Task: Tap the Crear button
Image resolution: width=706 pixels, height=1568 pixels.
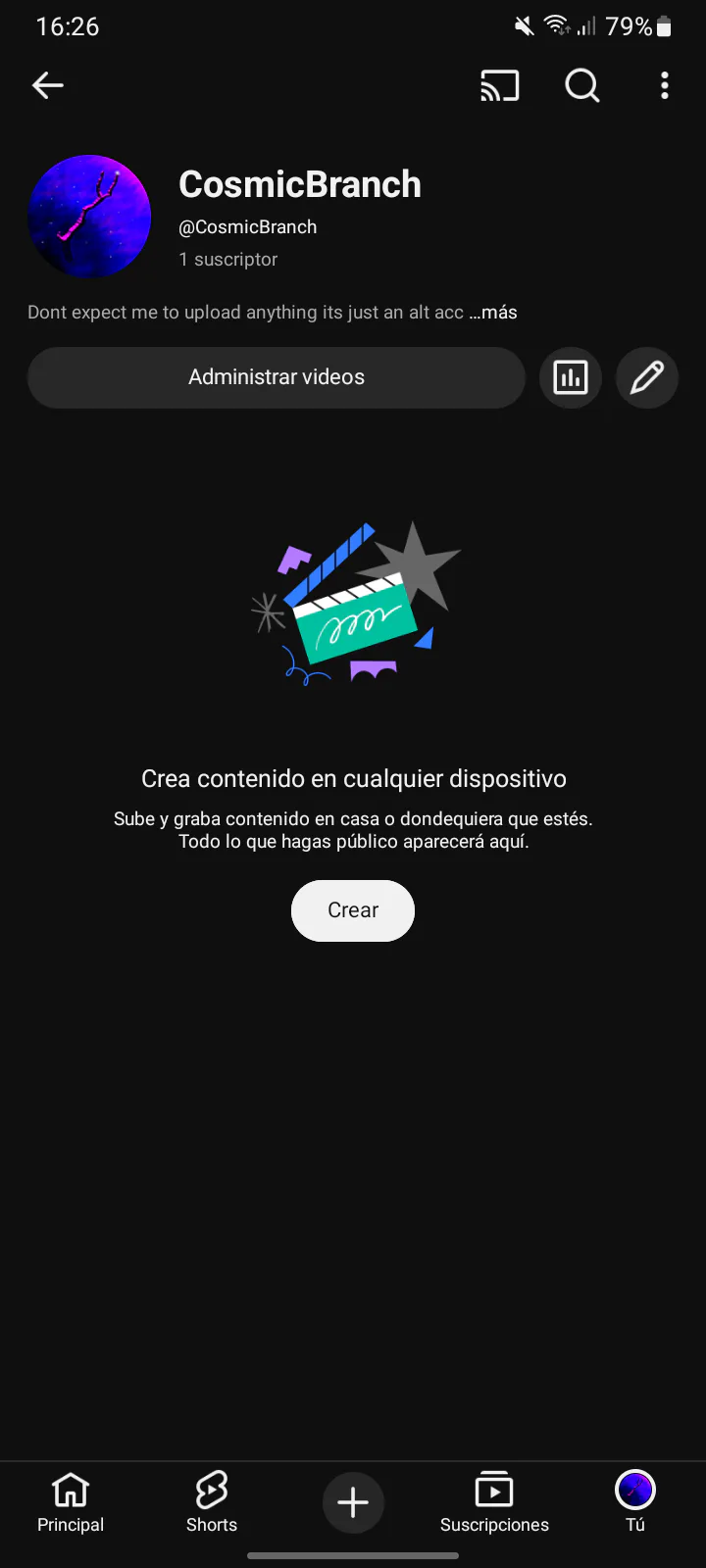Action: pos(353,910)
